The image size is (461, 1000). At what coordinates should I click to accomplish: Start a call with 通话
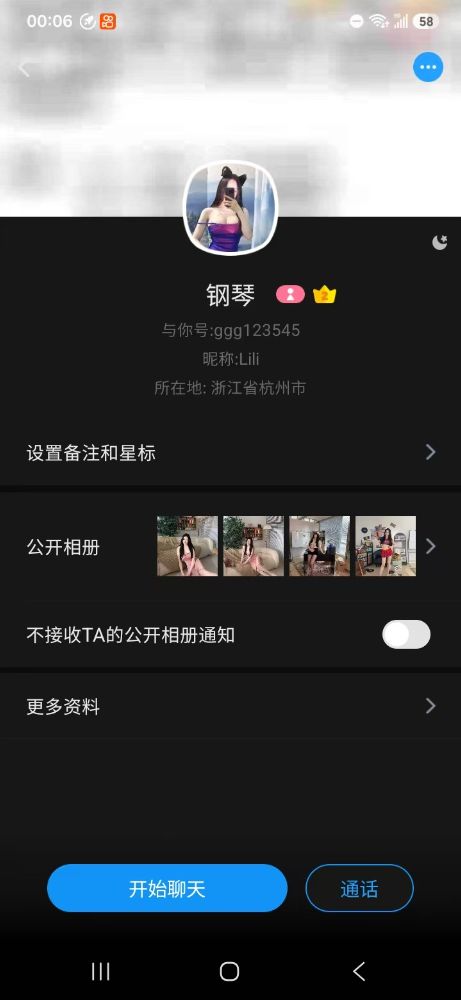coord(360,888)
